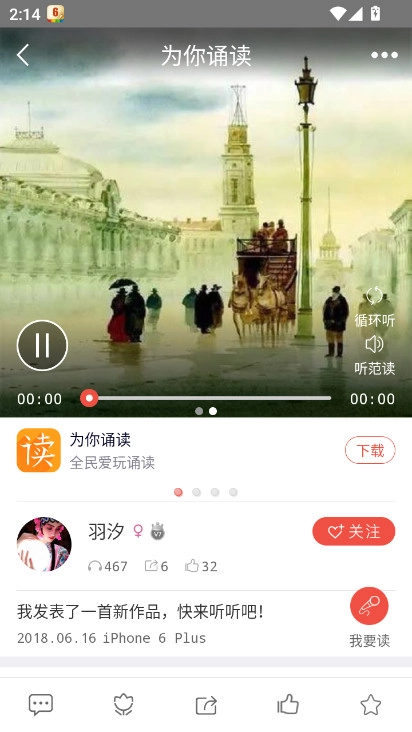Pause the recitation playback

tap(42, 345)
